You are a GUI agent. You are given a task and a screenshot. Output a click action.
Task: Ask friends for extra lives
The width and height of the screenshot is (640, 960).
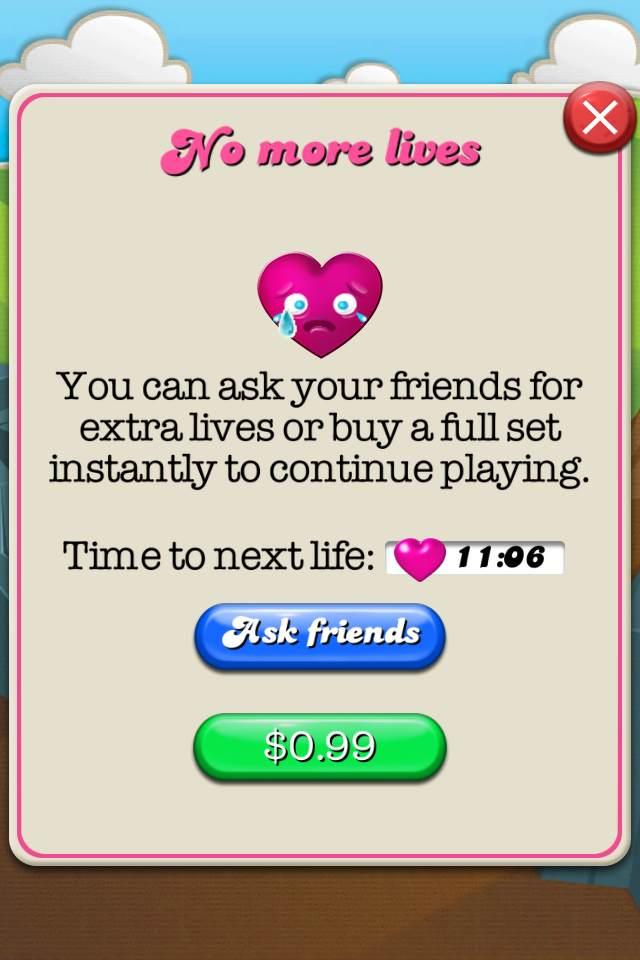[320, 635]
